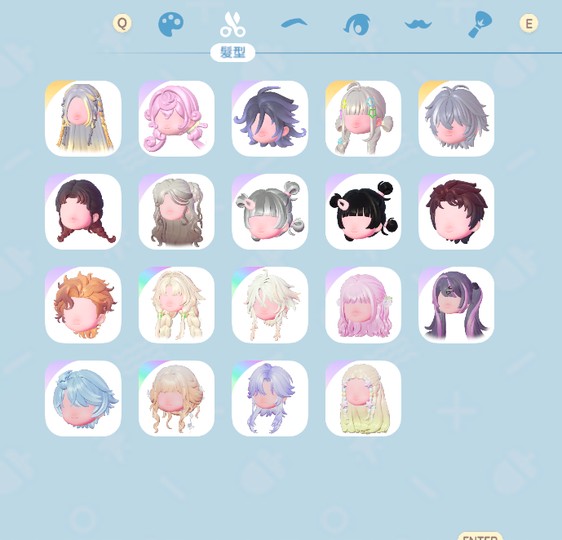
Task: Choose the black double-bun hairstyle
Action: 363,211
